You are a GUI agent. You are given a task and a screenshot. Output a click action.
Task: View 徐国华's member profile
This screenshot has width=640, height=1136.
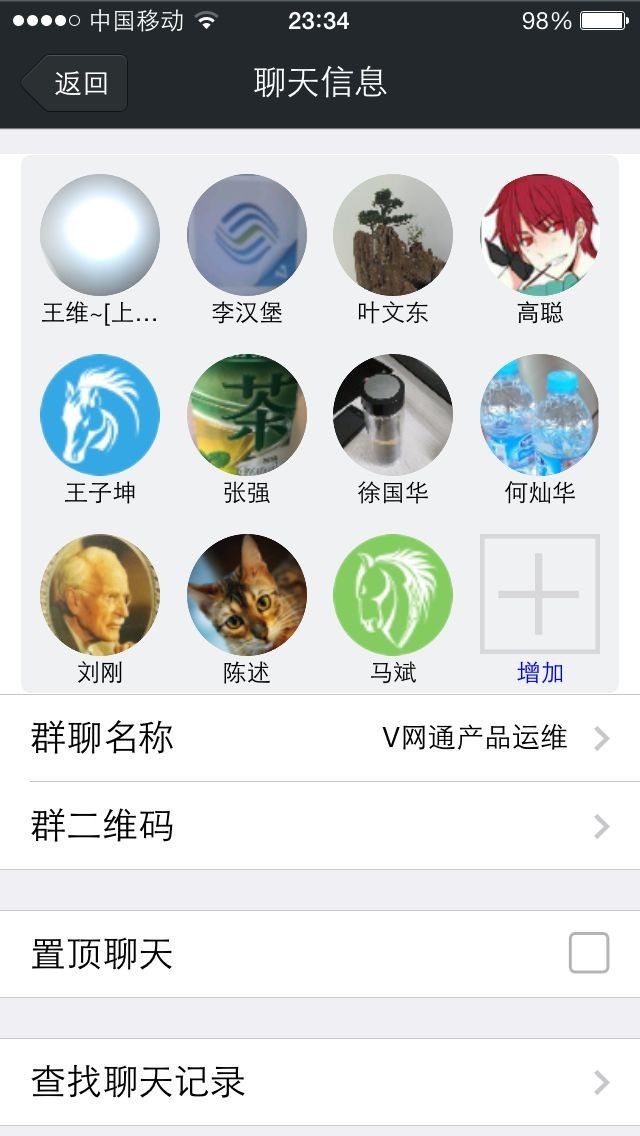[x=393, y=414]
